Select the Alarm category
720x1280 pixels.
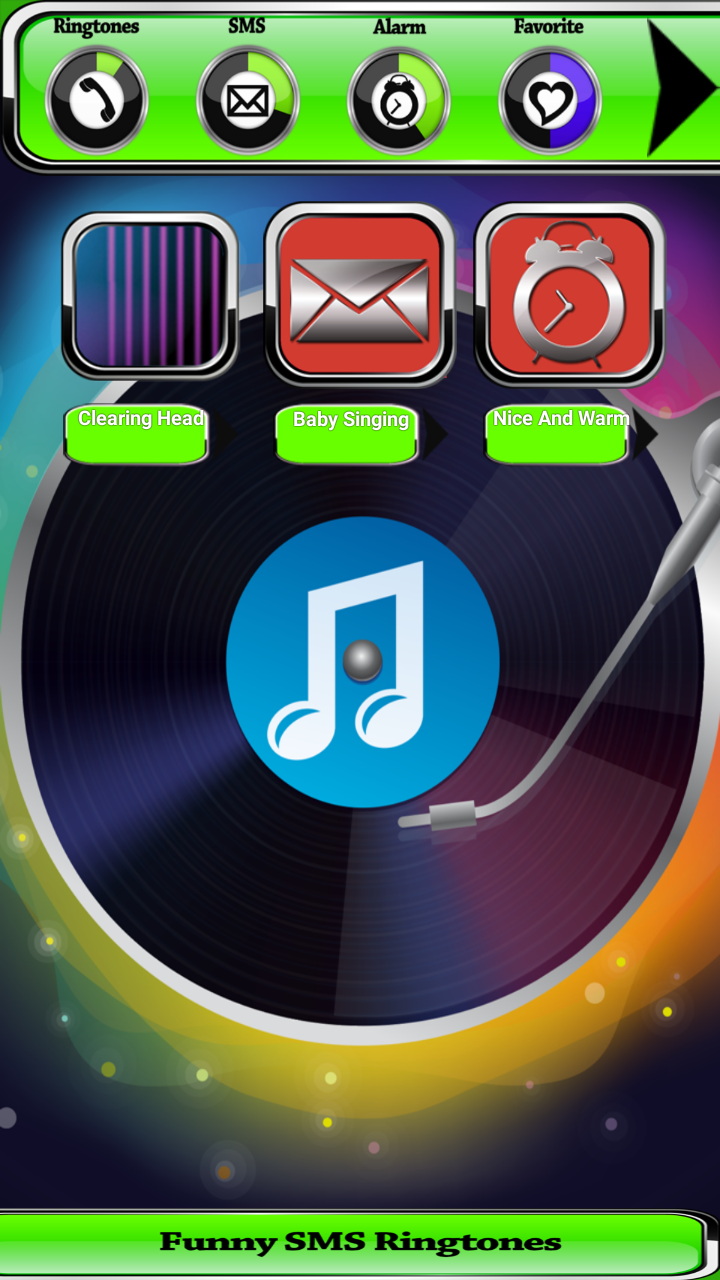(x=398, y=100)
